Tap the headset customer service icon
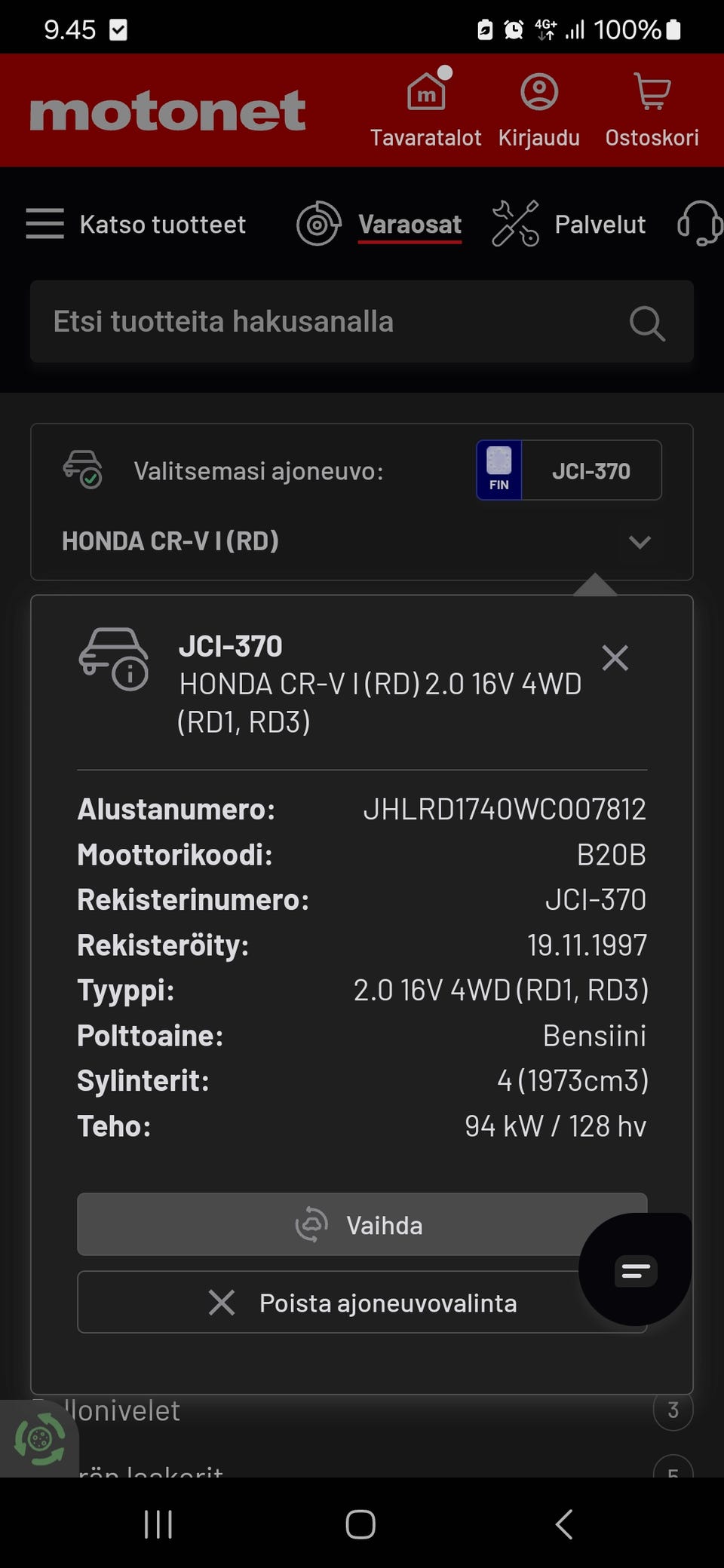The image size is (724, 1568). tap(700, 224)
